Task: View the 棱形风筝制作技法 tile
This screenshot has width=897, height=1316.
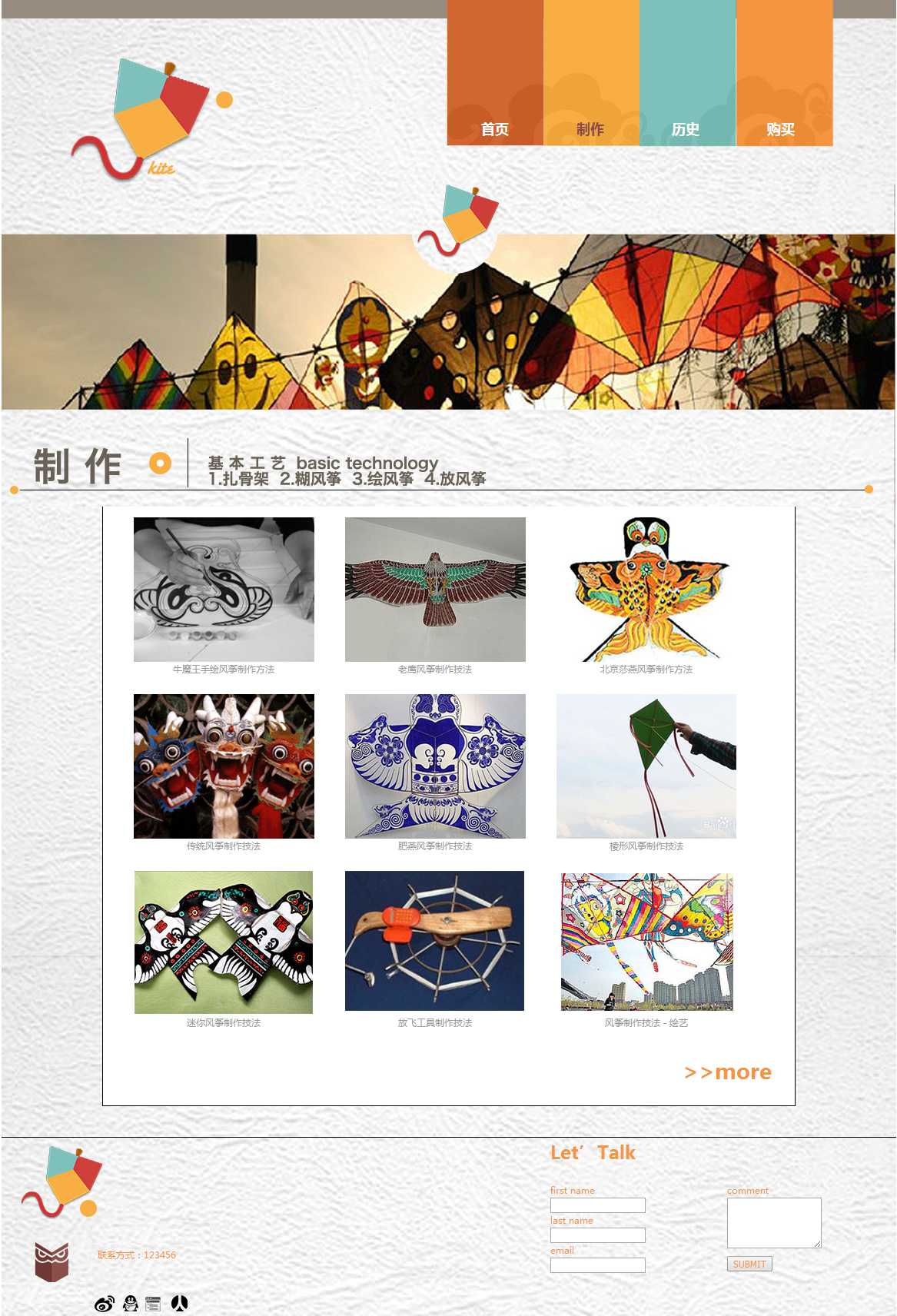Action: [646, 766]
